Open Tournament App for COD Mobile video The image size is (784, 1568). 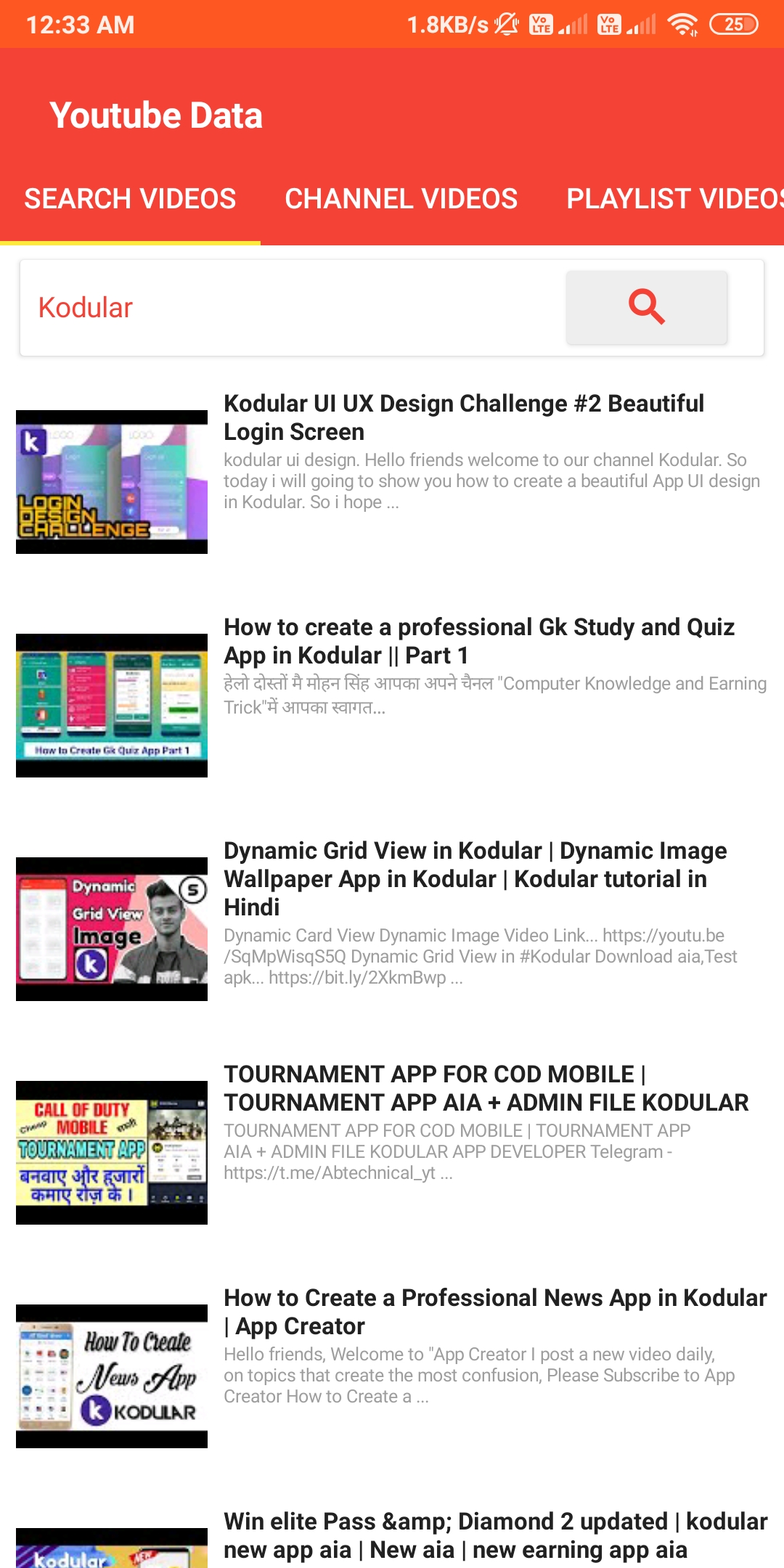click(485, 1087)
